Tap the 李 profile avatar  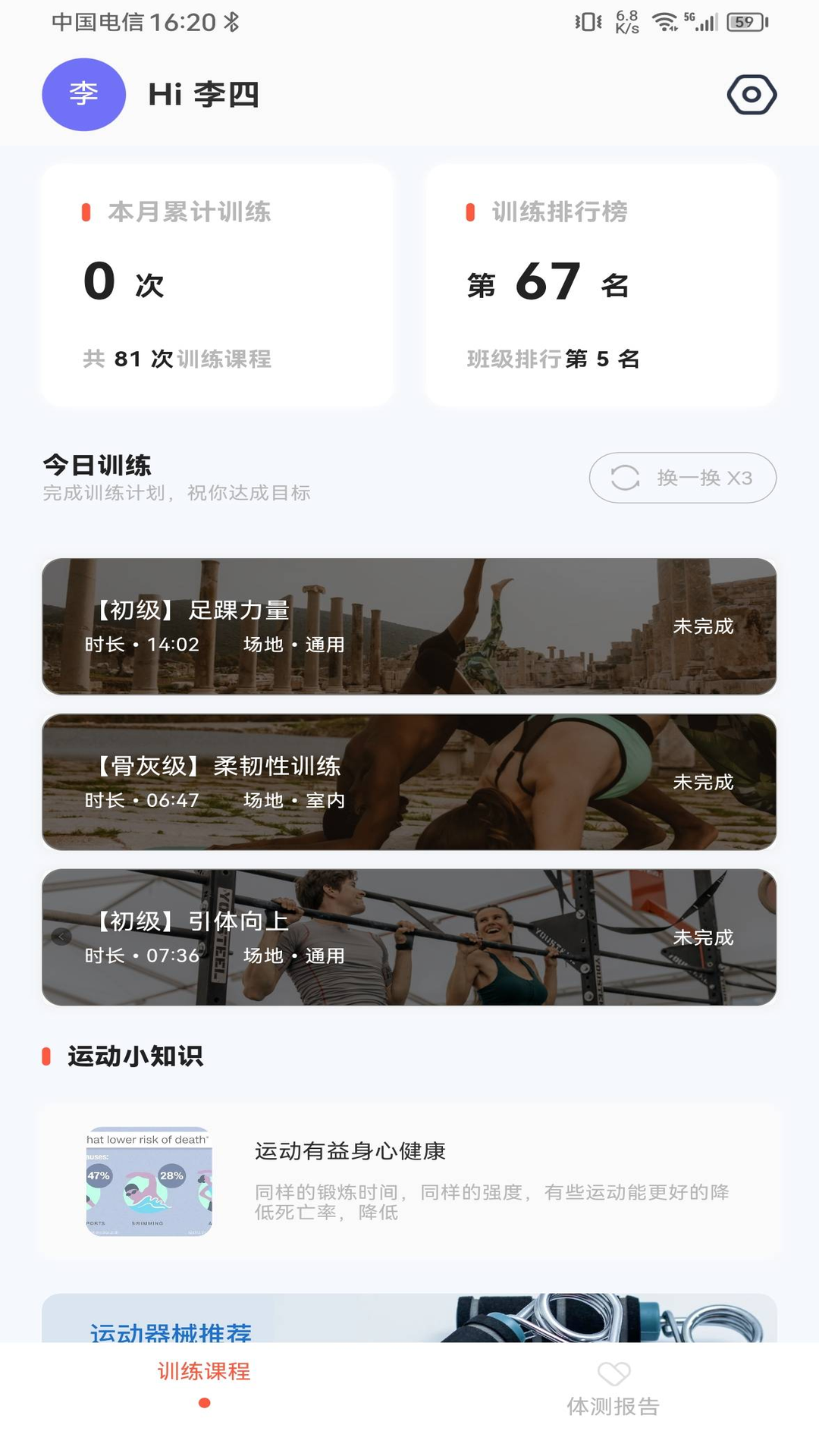pos(83,95)
